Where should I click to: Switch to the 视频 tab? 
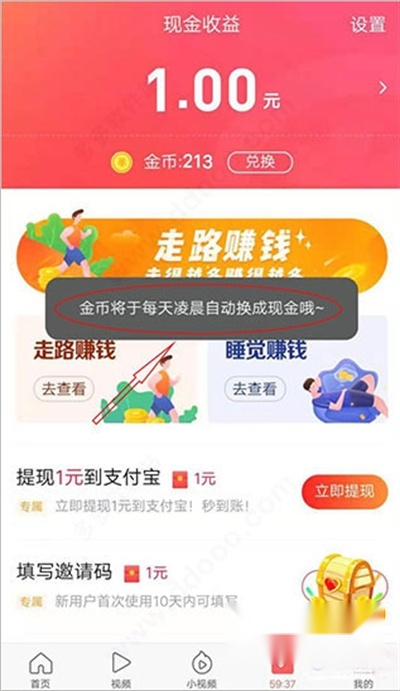pos(121,670)
